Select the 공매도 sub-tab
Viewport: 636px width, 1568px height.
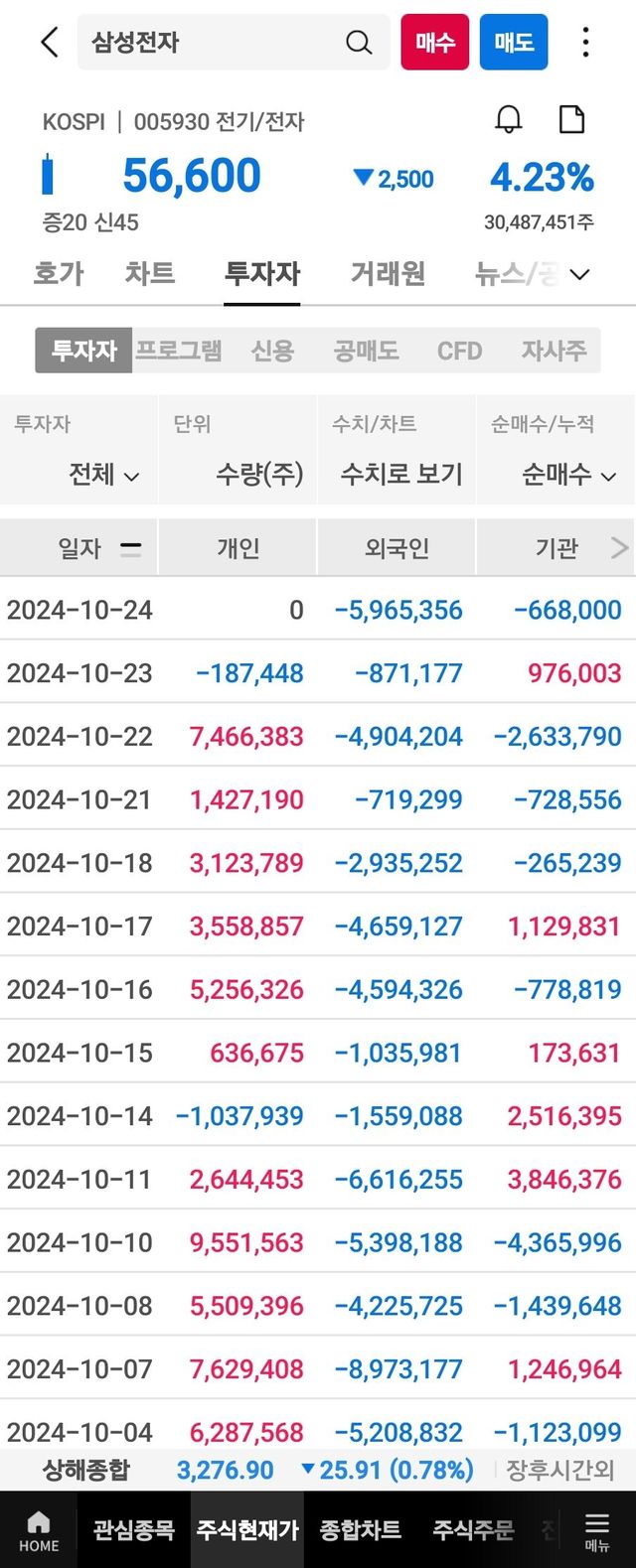(x=366, y=351)
